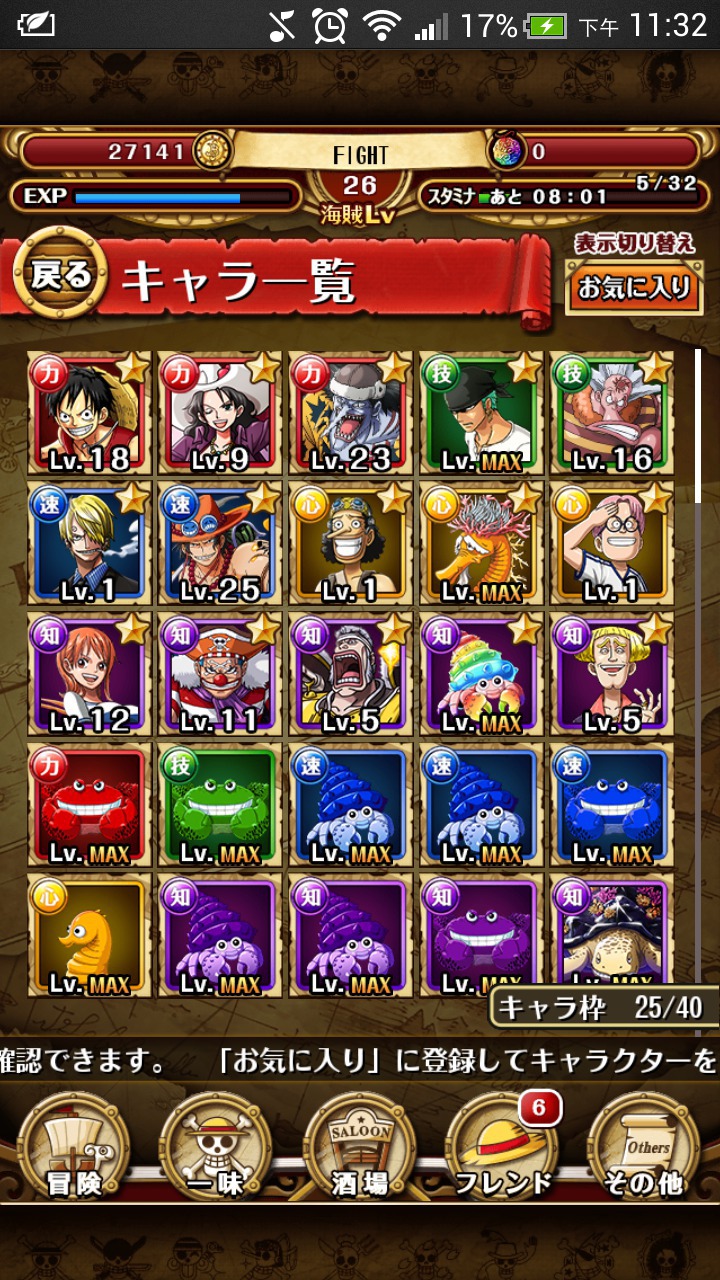The width and height of the screenshot is (720, 1280).
Task: Open Nami character at Lv.12
Action: [x=90, y=675]
